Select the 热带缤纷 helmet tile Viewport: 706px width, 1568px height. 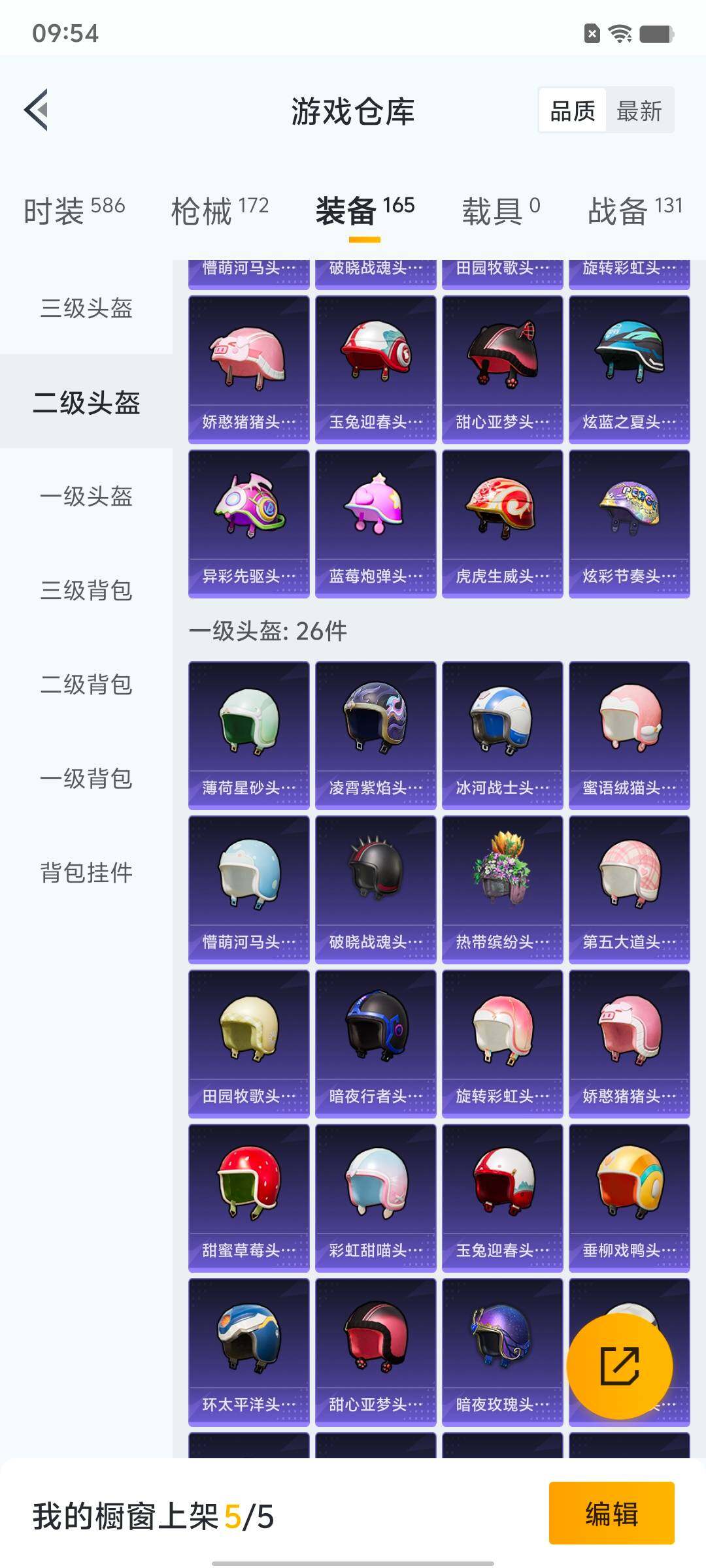pyautogui.click(x=502, y=889)
